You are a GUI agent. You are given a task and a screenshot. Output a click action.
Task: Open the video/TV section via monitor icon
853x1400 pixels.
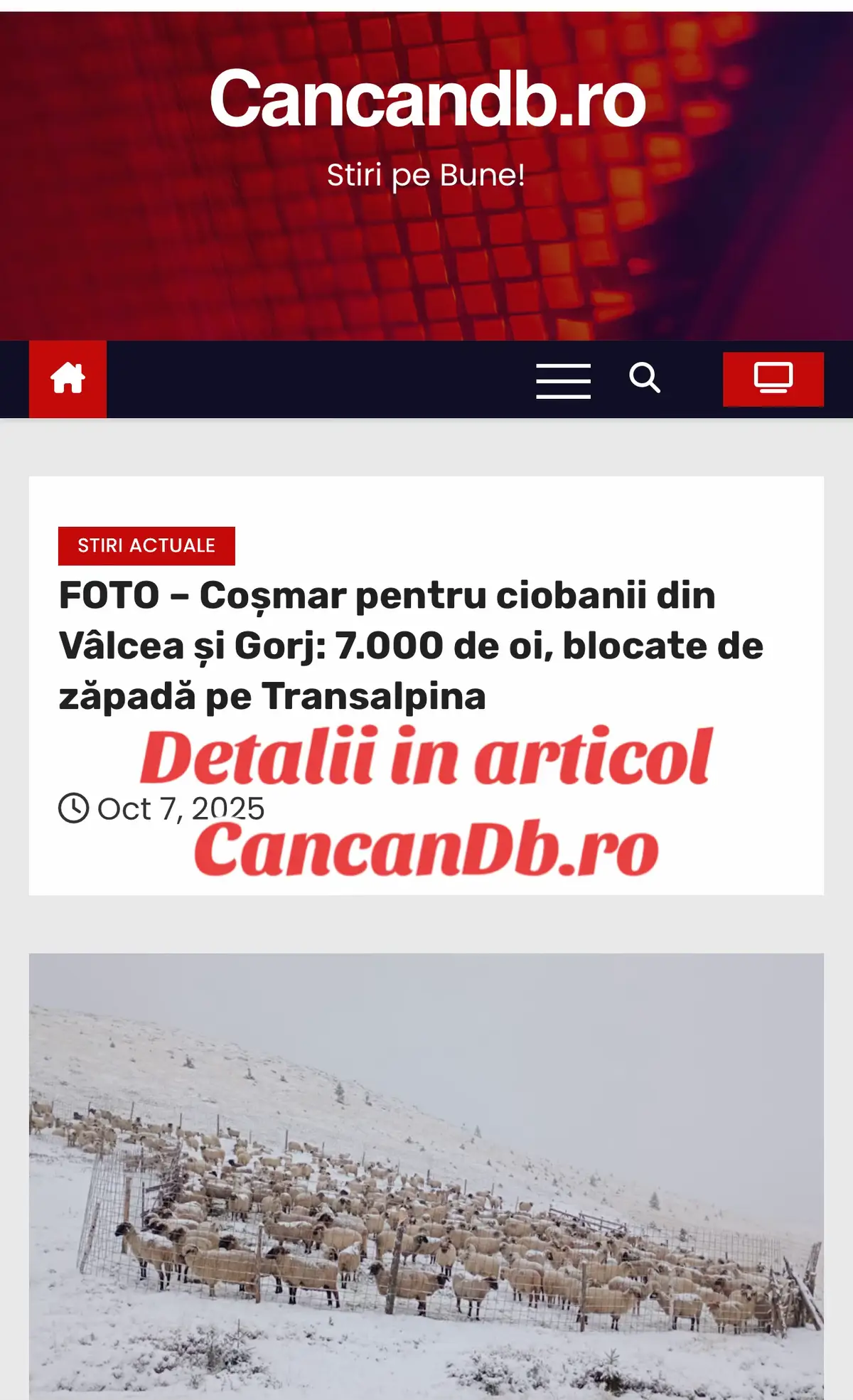(773, 379)
